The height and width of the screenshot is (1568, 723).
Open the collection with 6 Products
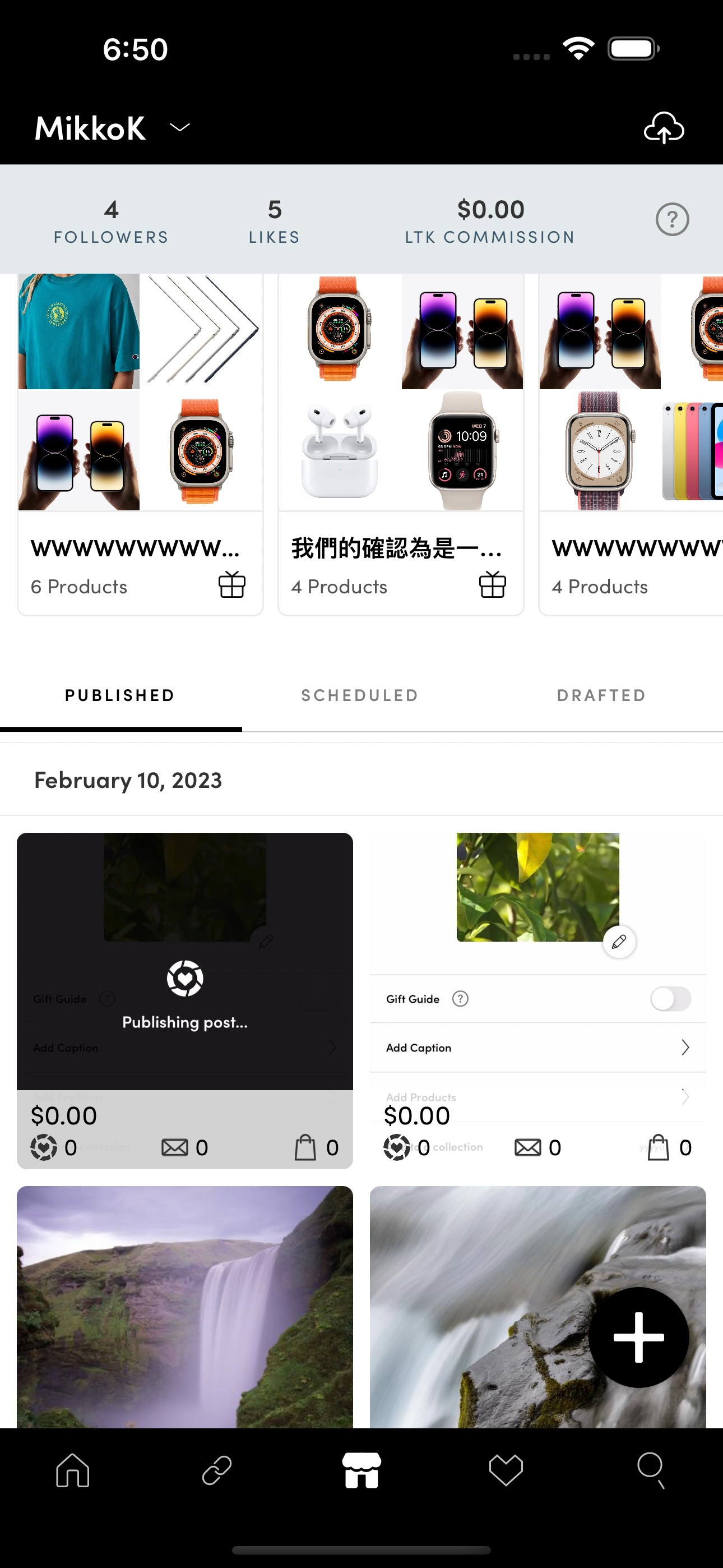click(140, 444)
